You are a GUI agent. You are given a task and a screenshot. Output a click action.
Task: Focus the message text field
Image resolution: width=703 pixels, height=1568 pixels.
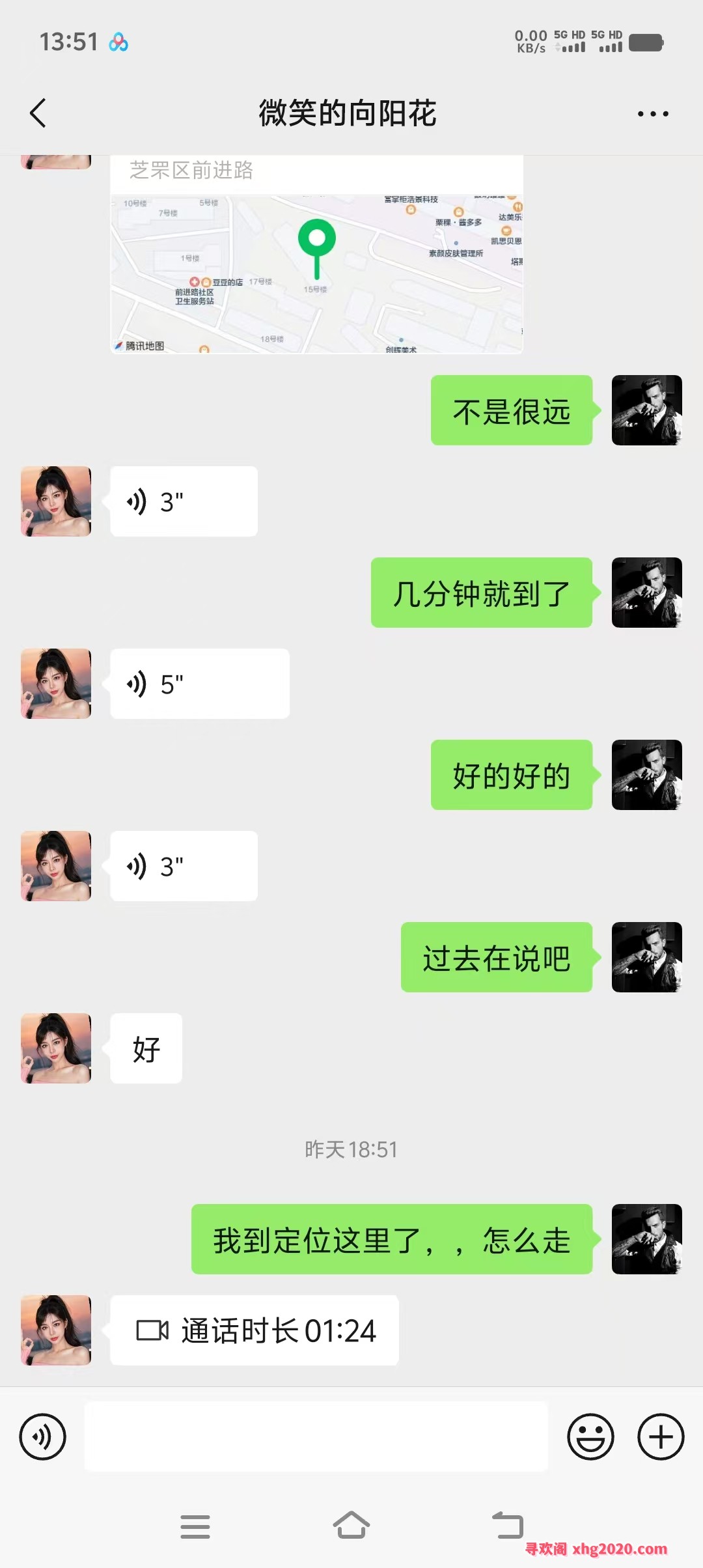tap(316, 1436)
